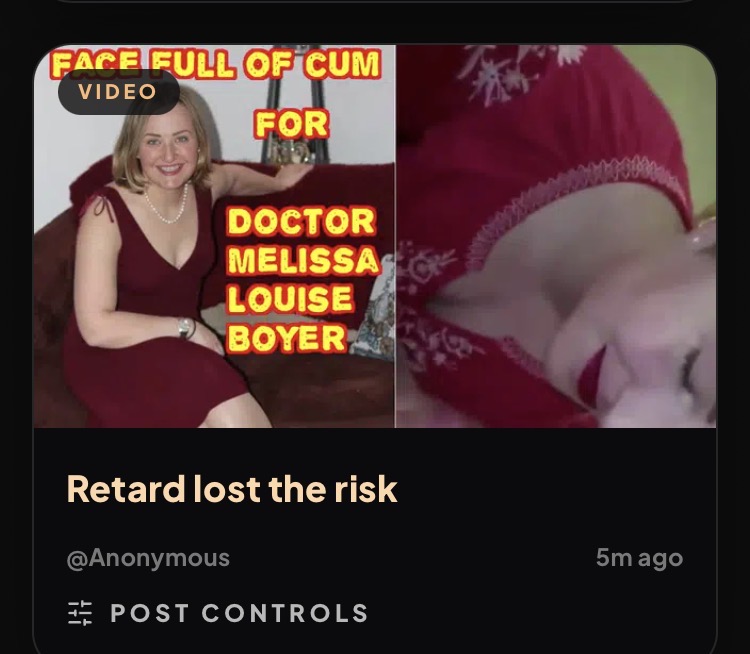Image resolution: width=750 pixels, height=654 pixels.
Task: Open the POST CONTROLS options
Action: pos(218,613)
